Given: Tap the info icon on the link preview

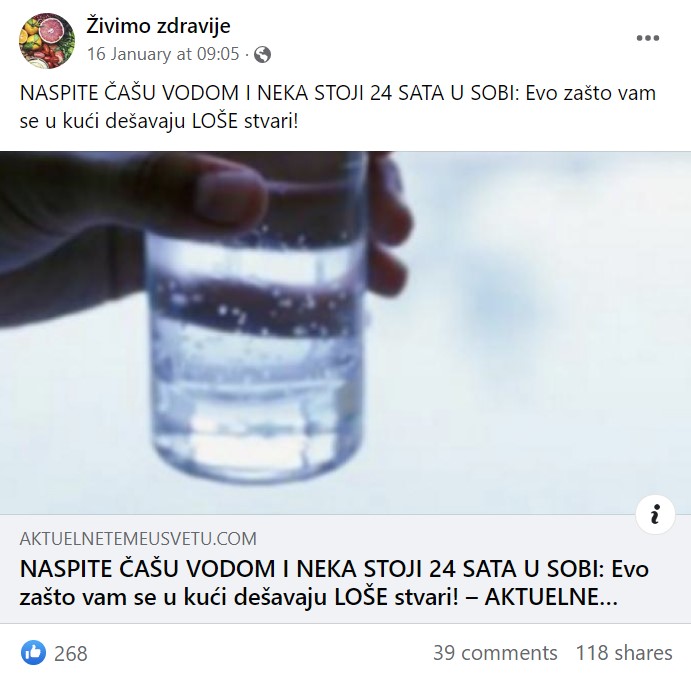Looking at the screenshot, I should [x=655, y=514].
